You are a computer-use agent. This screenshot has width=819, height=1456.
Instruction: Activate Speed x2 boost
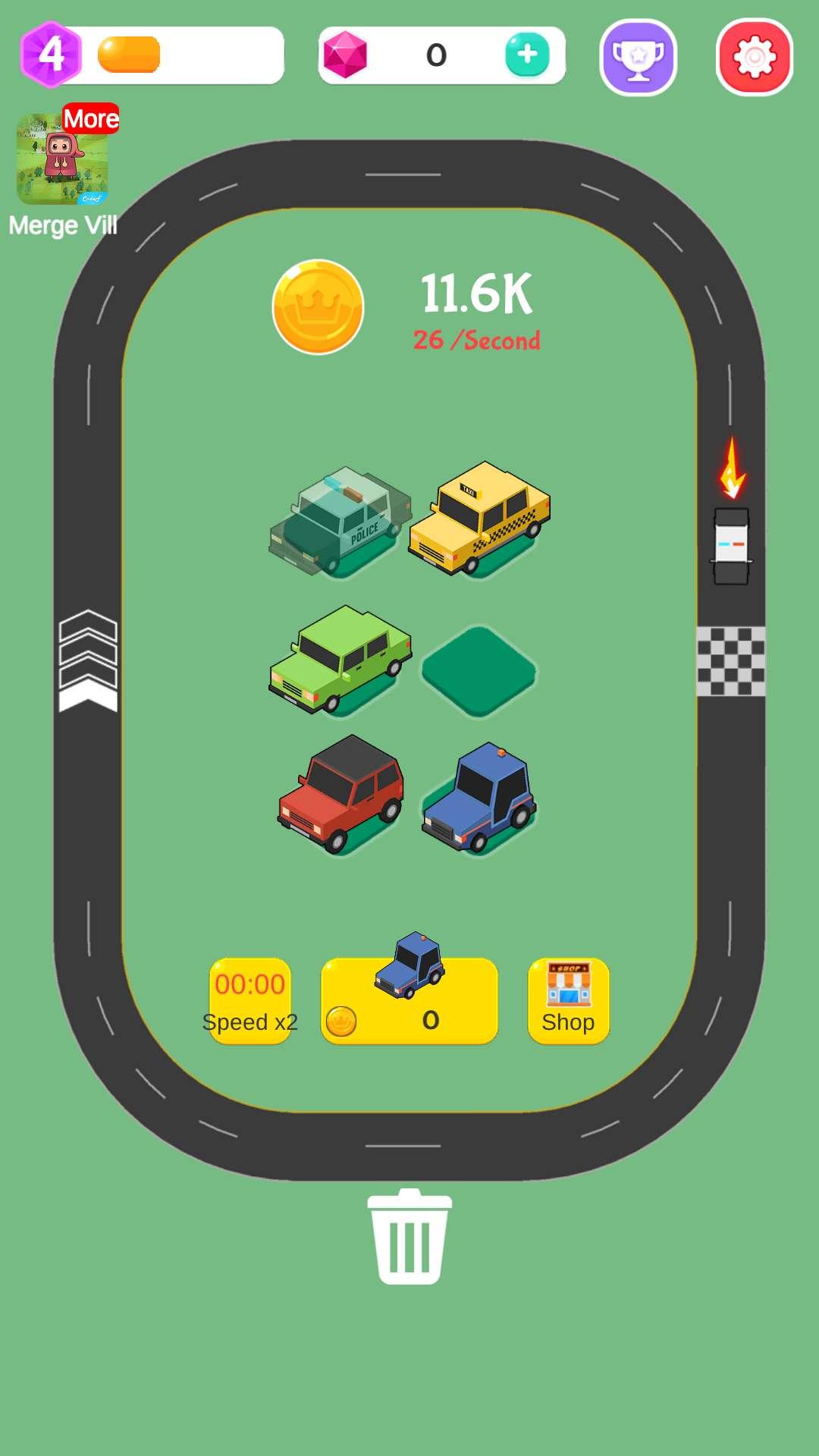point(249,1001)
